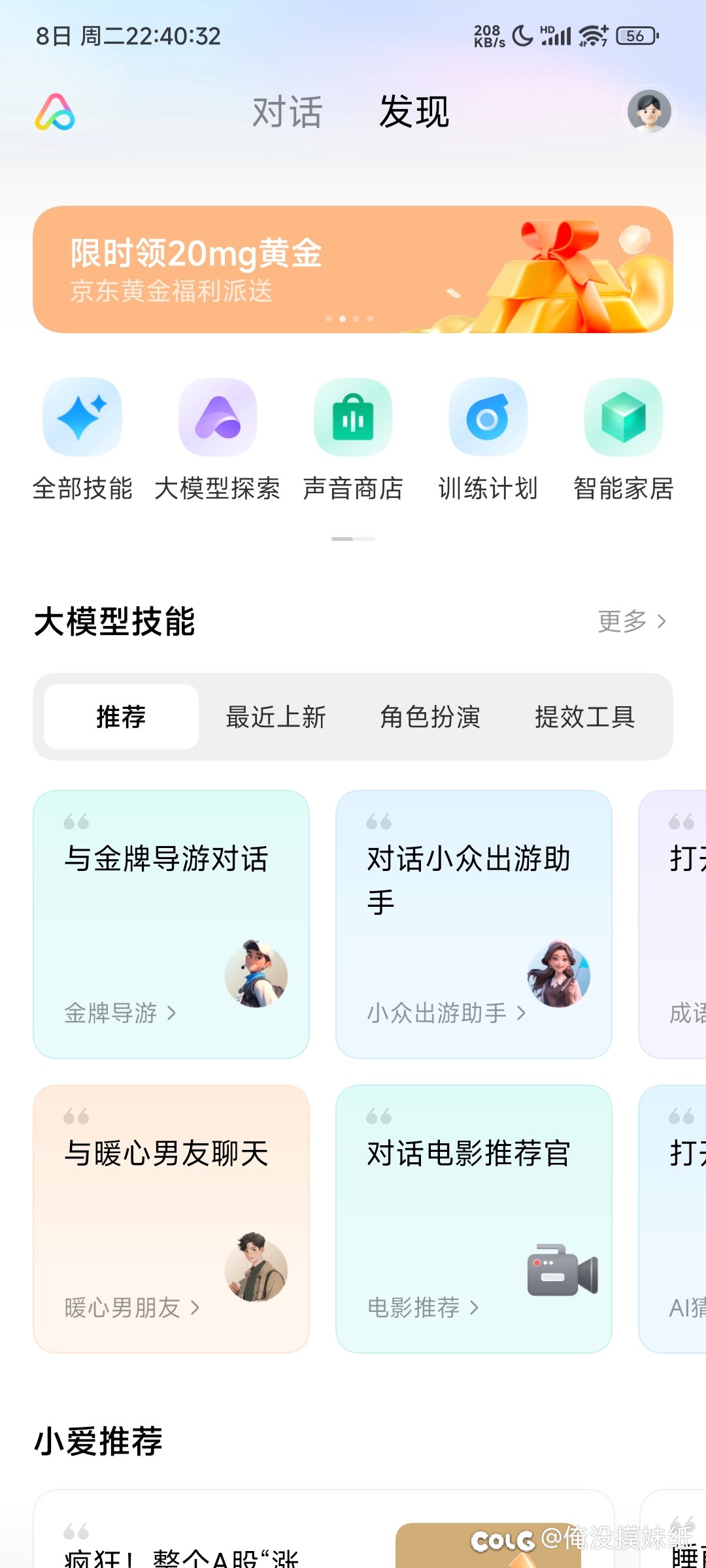Open 大模型探索
This screenshot has height=1568, width=706.
pyautogui.click(x=218, y=439)
